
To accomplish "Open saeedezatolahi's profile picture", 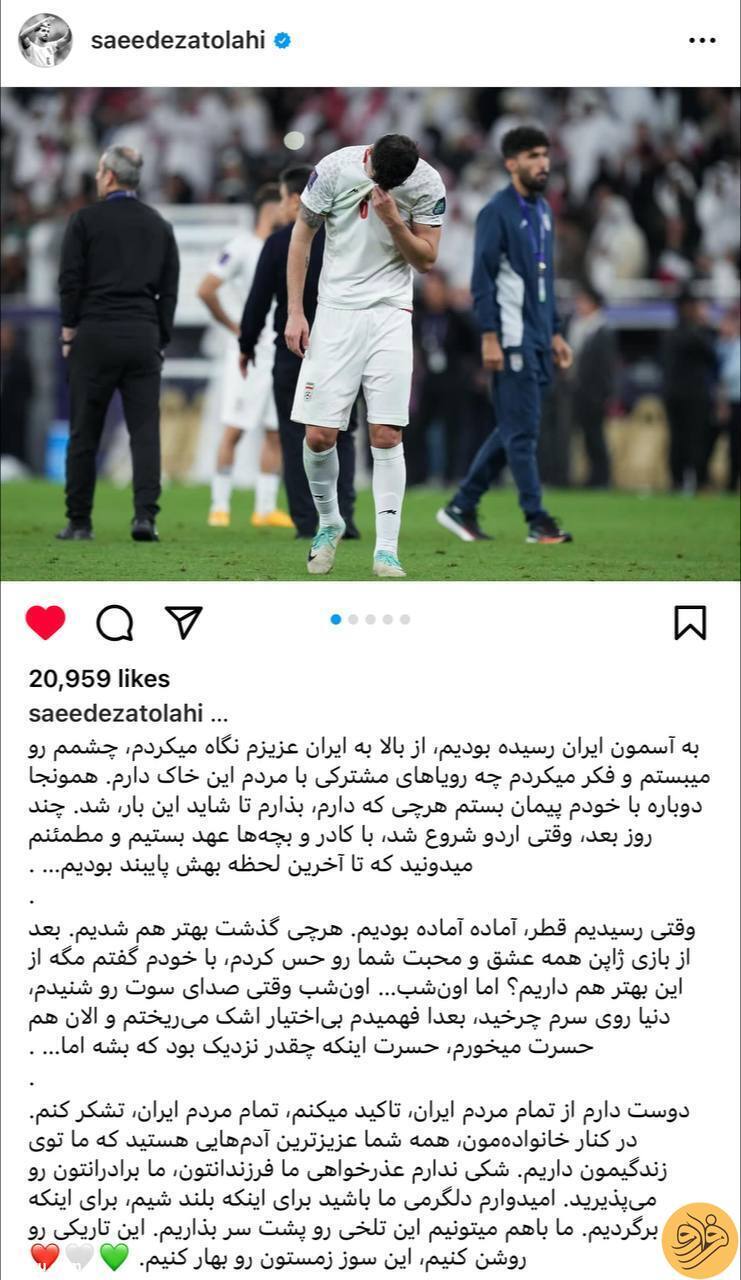I will click(x=44, y=41).
